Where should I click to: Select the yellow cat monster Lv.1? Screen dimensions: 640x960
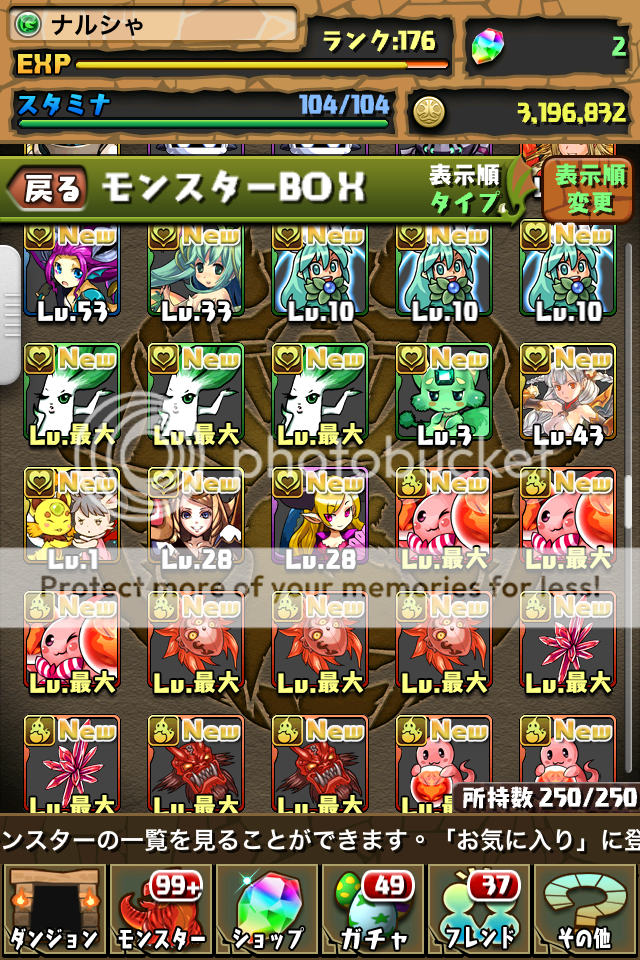coord(71,520)
